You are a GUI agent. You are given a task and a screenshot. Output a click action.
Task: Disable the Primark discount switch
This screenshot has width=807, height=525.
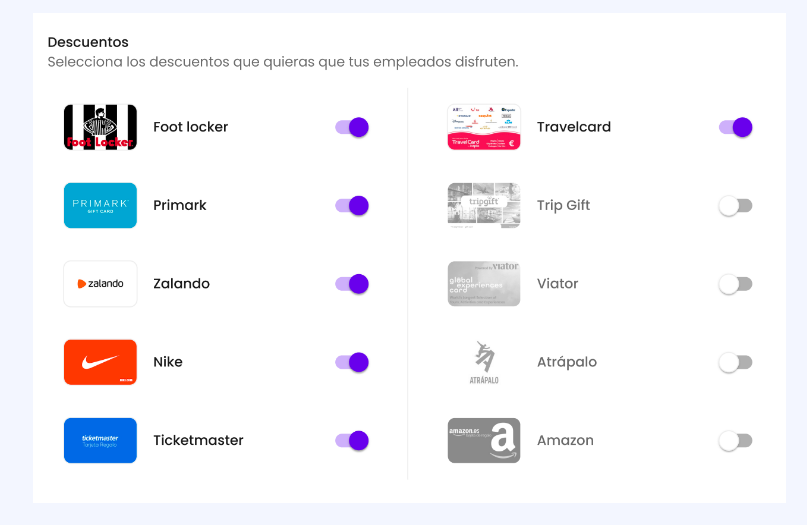pos(352,205)
